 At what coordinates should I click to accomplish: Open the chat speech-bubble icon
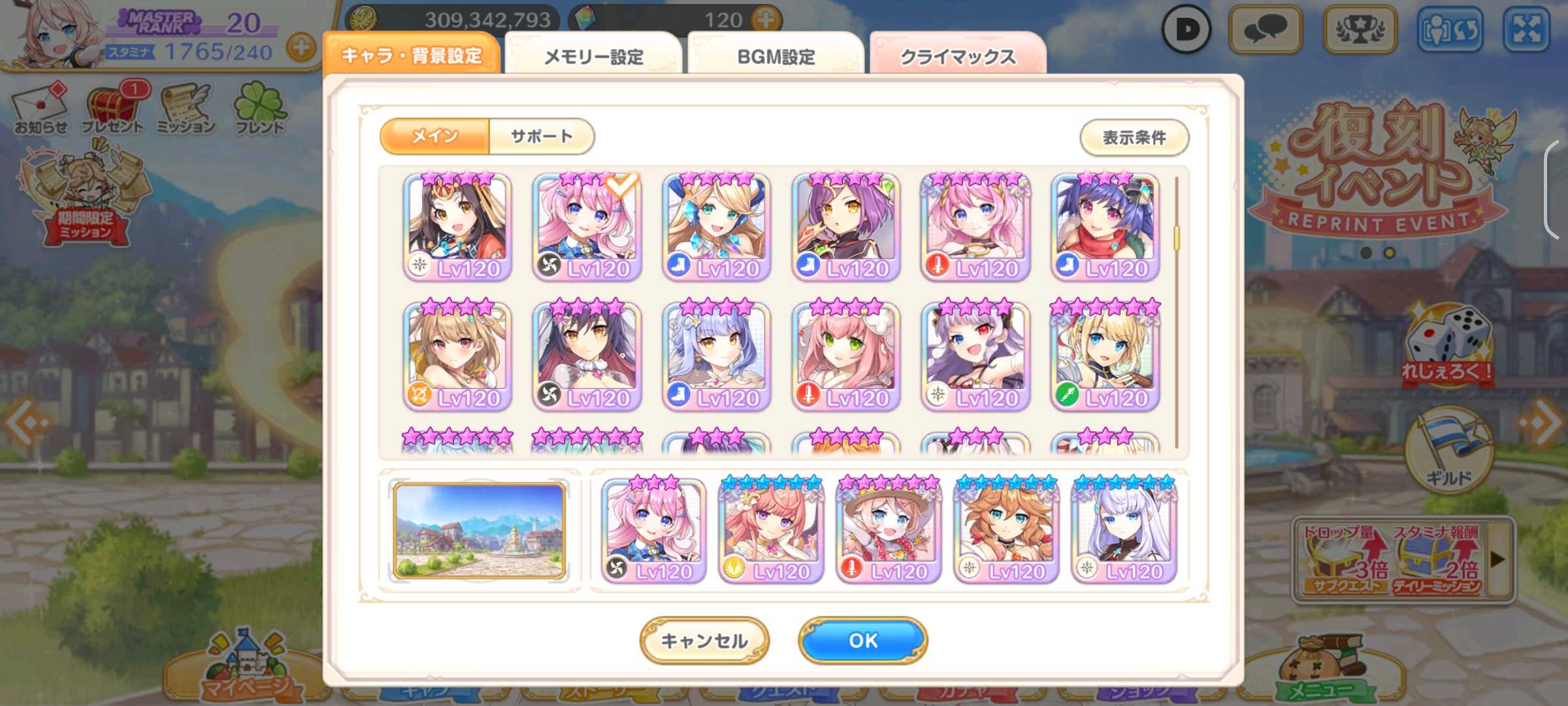(x=1266, y=29)
